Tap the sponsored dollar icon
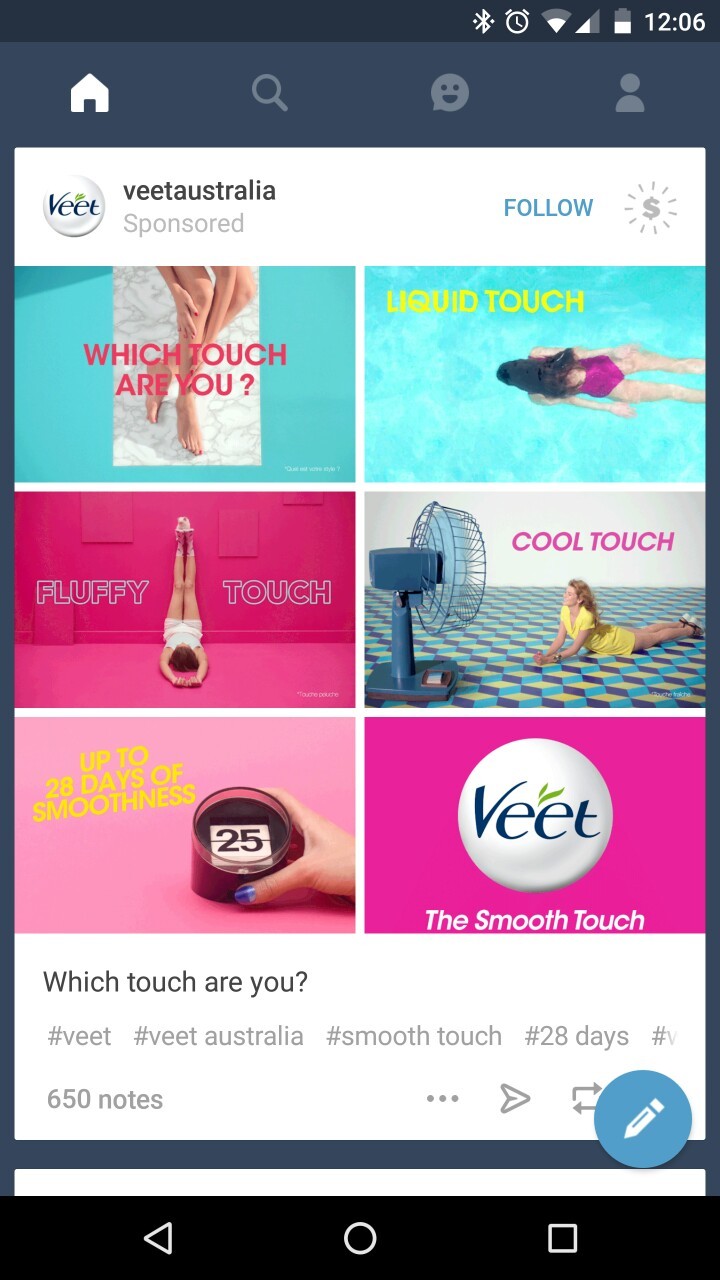The image size is (720, 1280). click(x=651, y=208)
